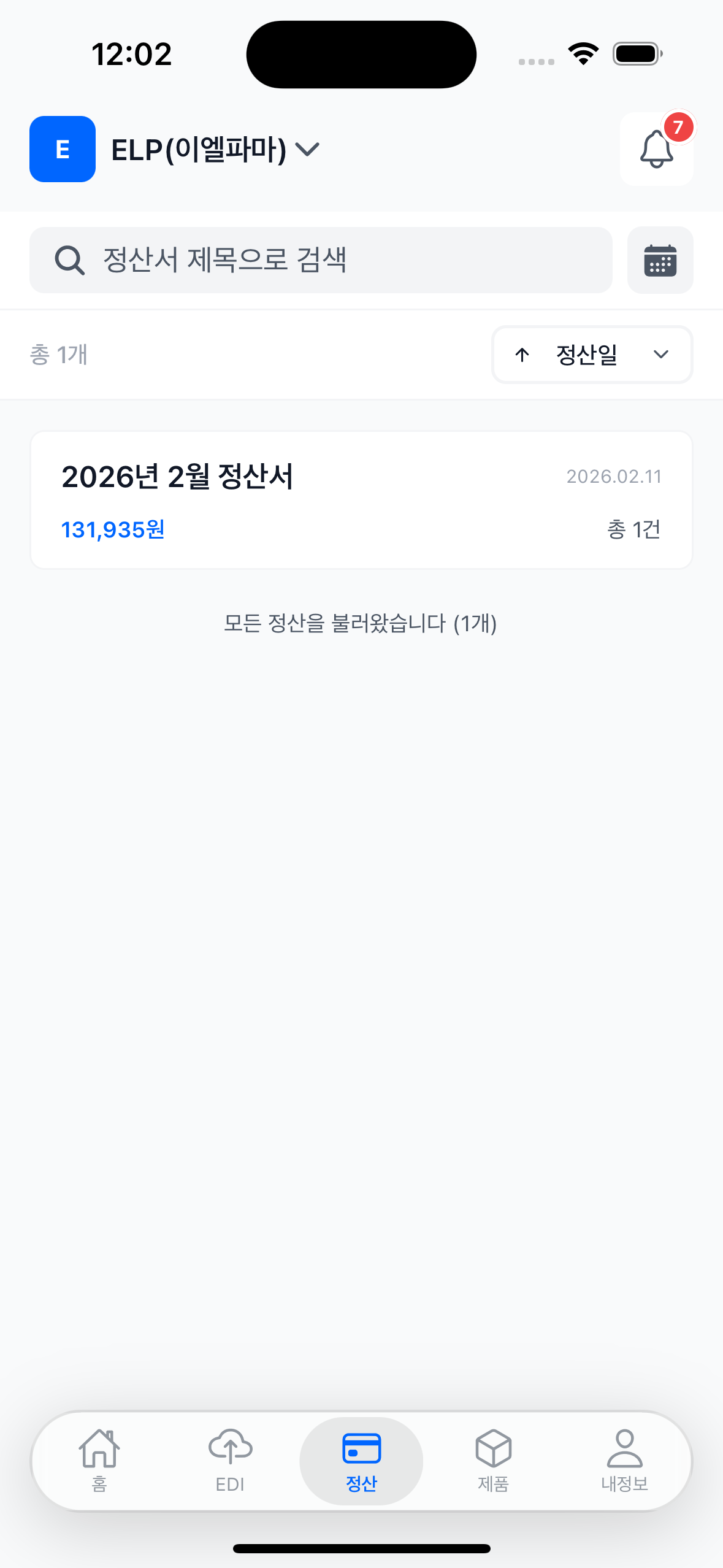723x1568 pixels.
Task: Select the 정산 tab
Action: (x=361, y=1460)
